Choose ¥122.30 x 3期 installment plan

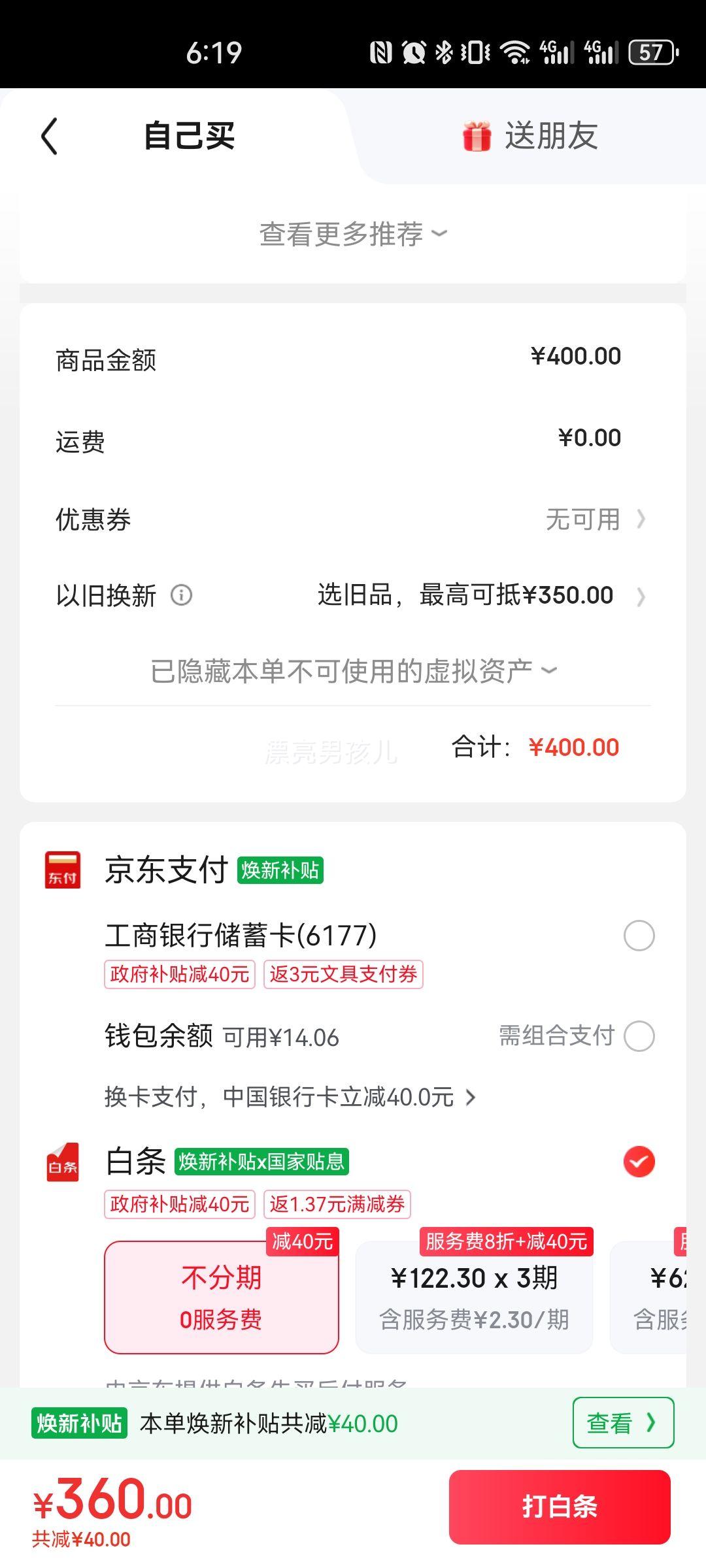click(x=474, y=1298)
